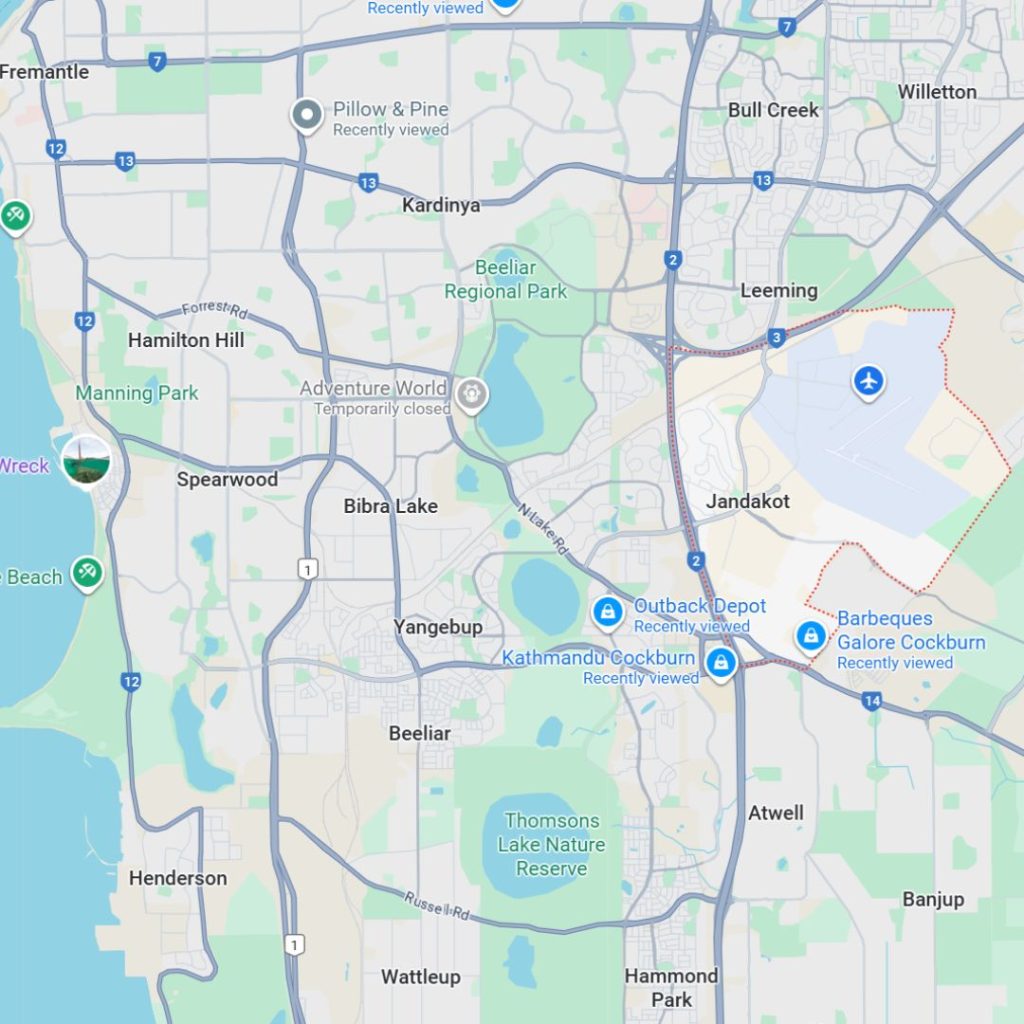Open Barbeques Galore Cockburn pin
Viewport: 1024px width, 1024px height.
(x=810, y=634)
